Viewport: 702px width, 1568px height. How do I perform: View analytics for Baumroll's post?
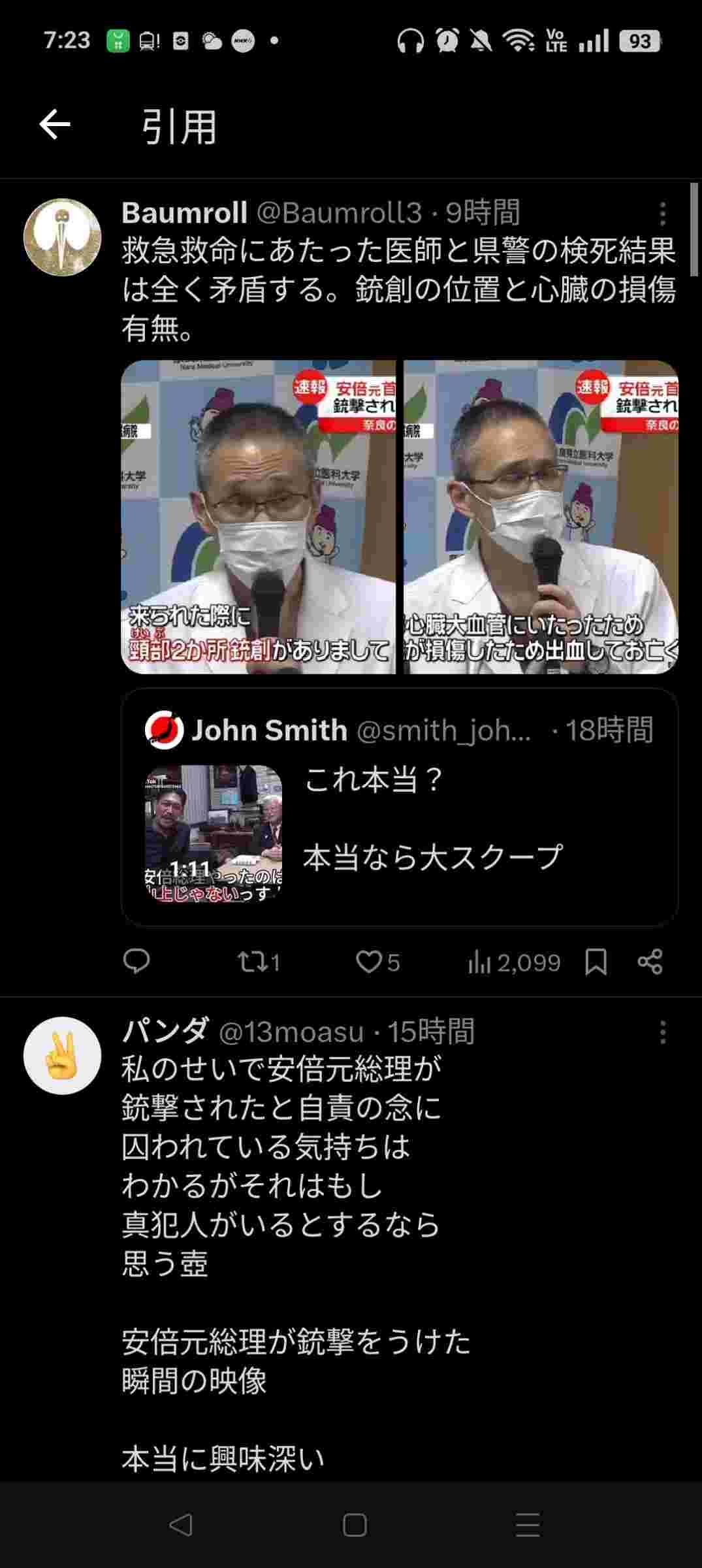(x=514, y=962)
